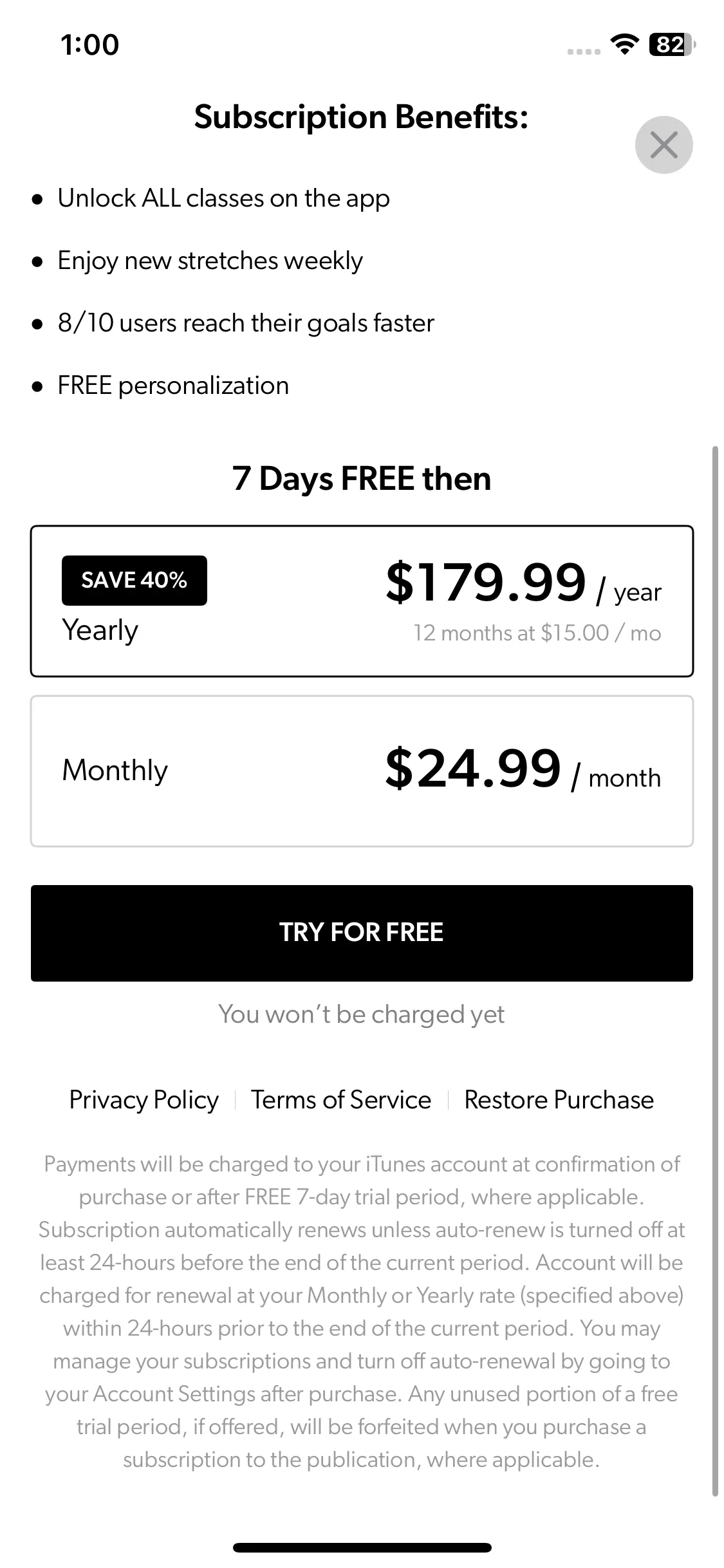View the Terms of Service
The width and height of the screenshot is (724, 1568).
(x=341, y=1100)
